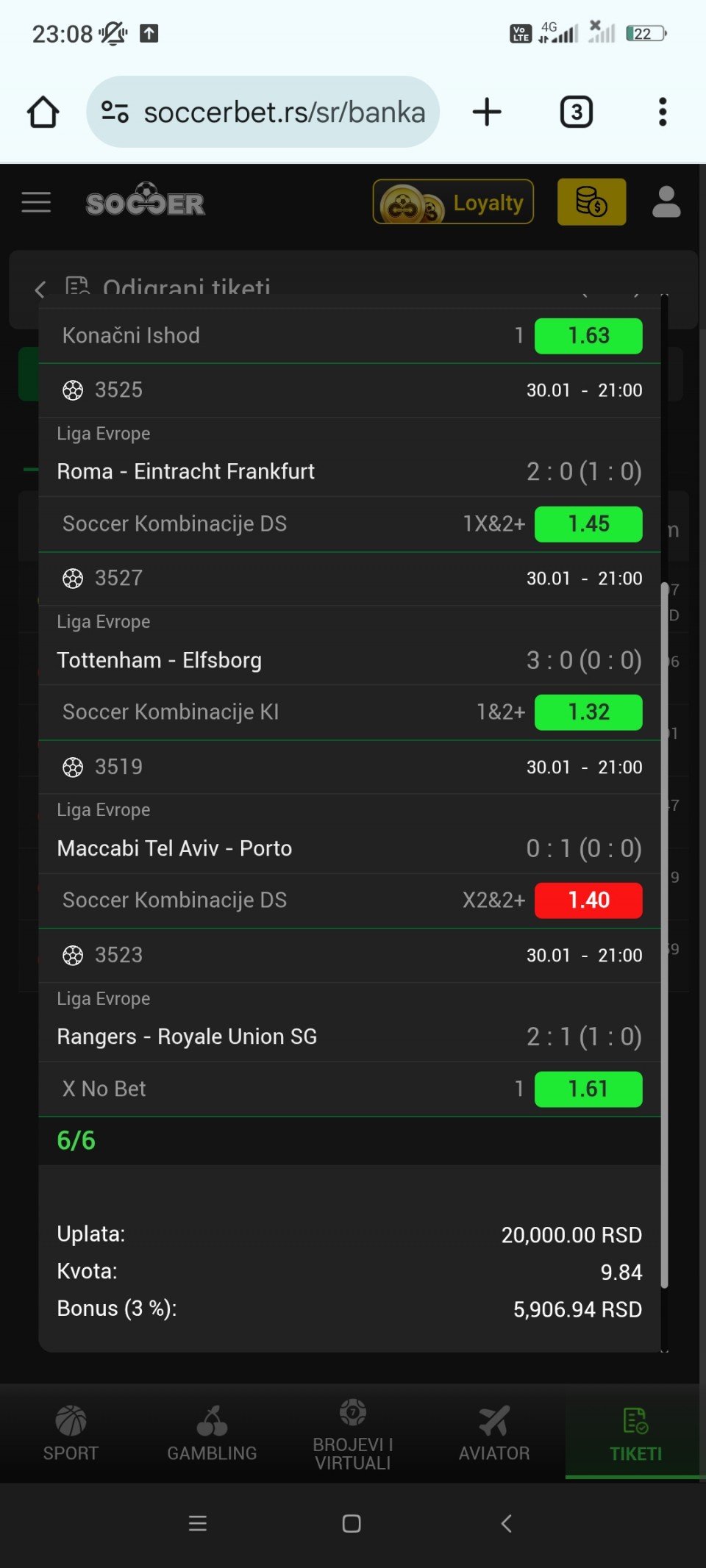Viewport: 706px width, 1568px height.
Task: Open the system recent apps button
Action: pos(198,1523)
